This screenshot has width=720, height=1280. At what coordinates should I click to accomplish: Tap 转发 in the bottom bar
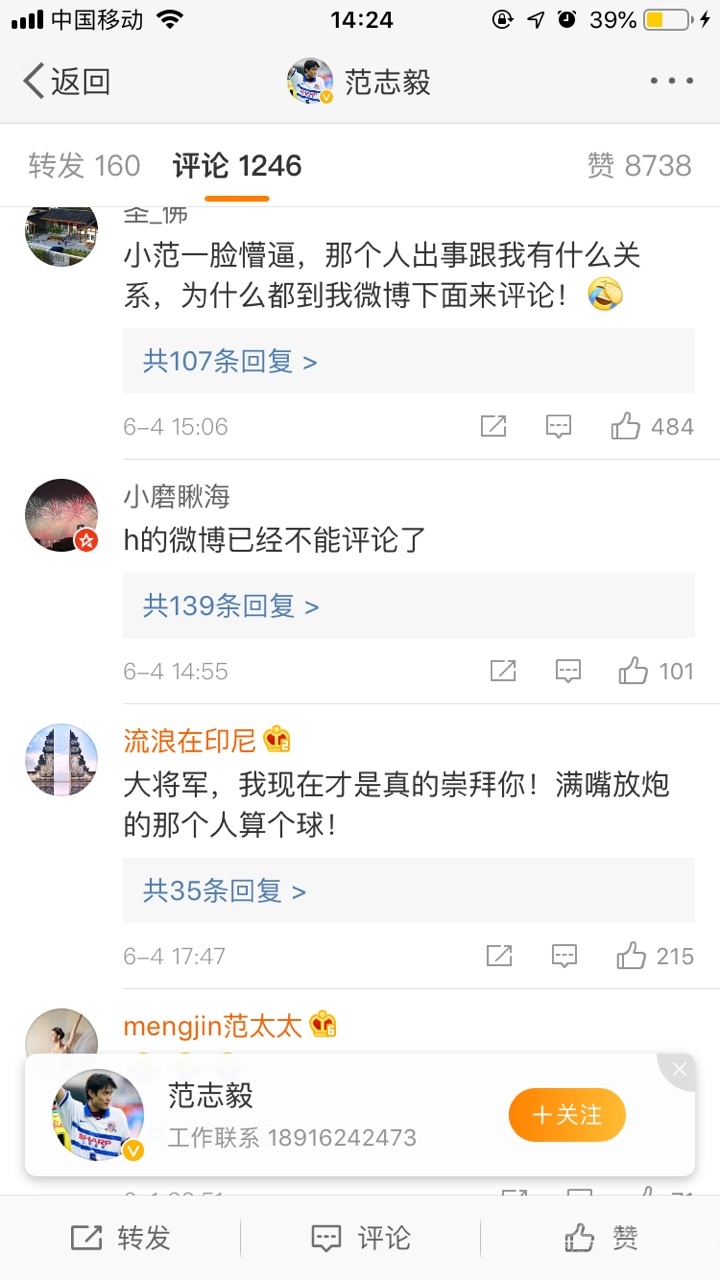tap(120, 1238)
